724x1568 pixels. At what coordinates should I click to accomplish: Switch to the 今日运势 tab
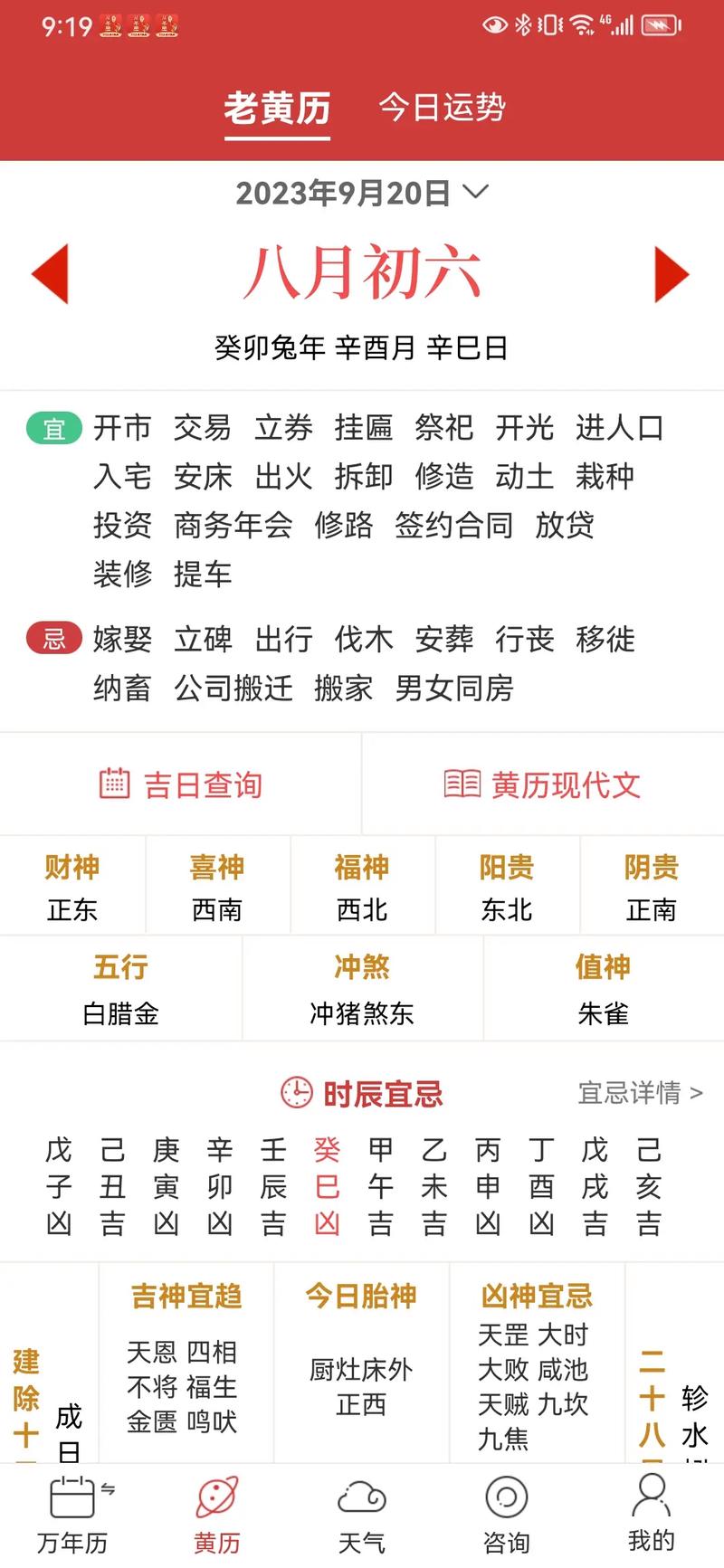pos(442,108)
